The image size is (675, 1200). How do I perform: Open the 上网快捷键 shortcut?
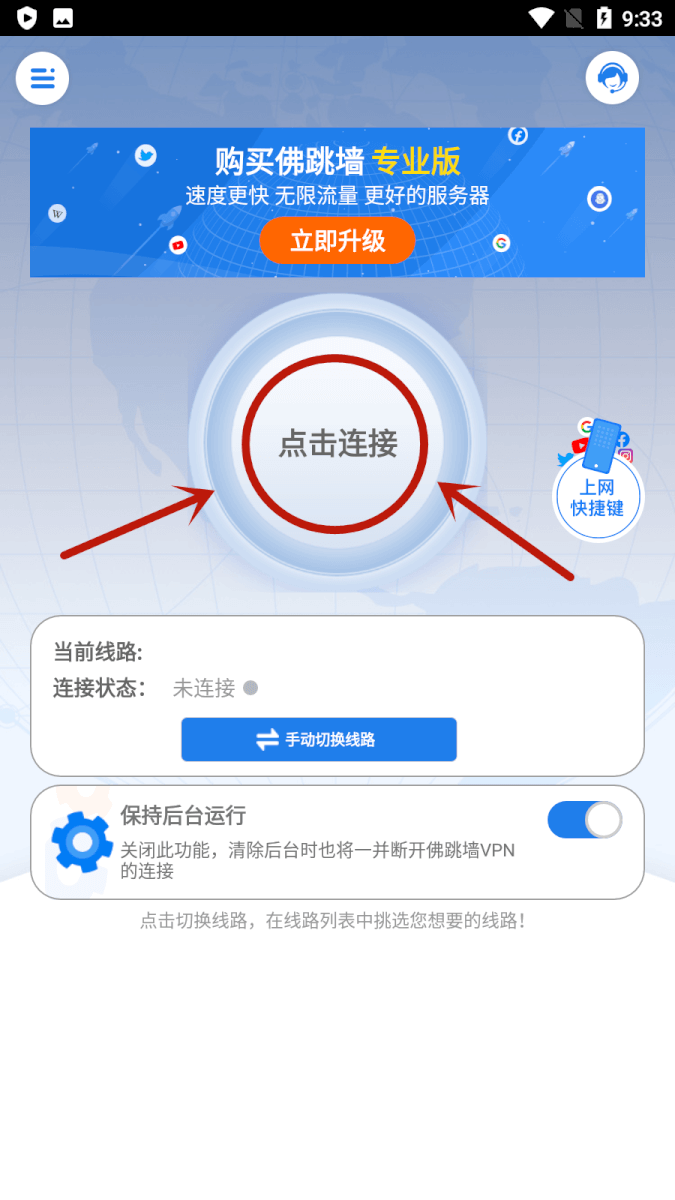[x=598, y=482]
